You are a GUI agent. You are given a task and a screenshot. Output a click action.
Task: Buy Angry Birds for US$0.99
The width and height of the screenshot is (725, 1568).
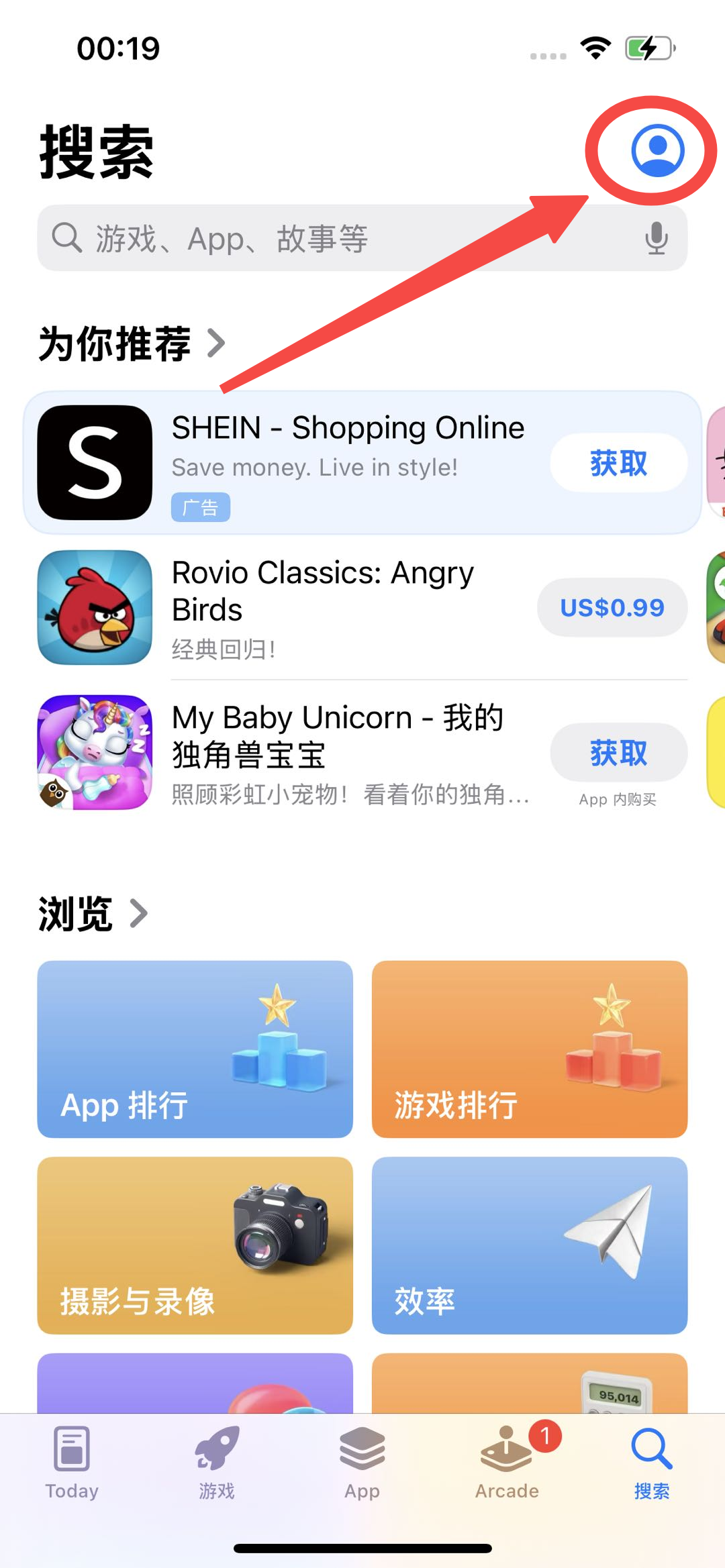[612, 608]
